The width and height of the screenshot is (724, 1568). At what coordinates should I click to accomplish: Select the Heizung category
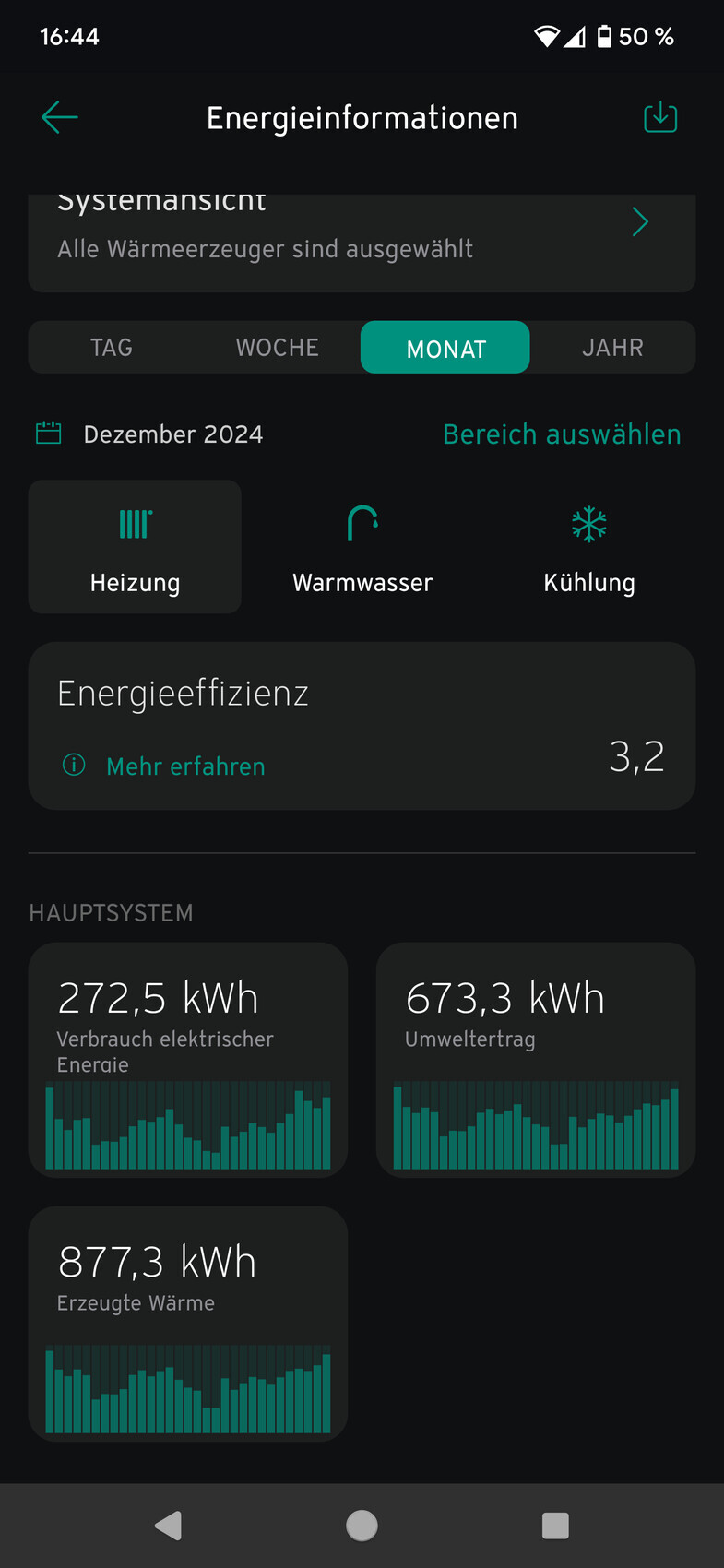click(x=135, y=547)
